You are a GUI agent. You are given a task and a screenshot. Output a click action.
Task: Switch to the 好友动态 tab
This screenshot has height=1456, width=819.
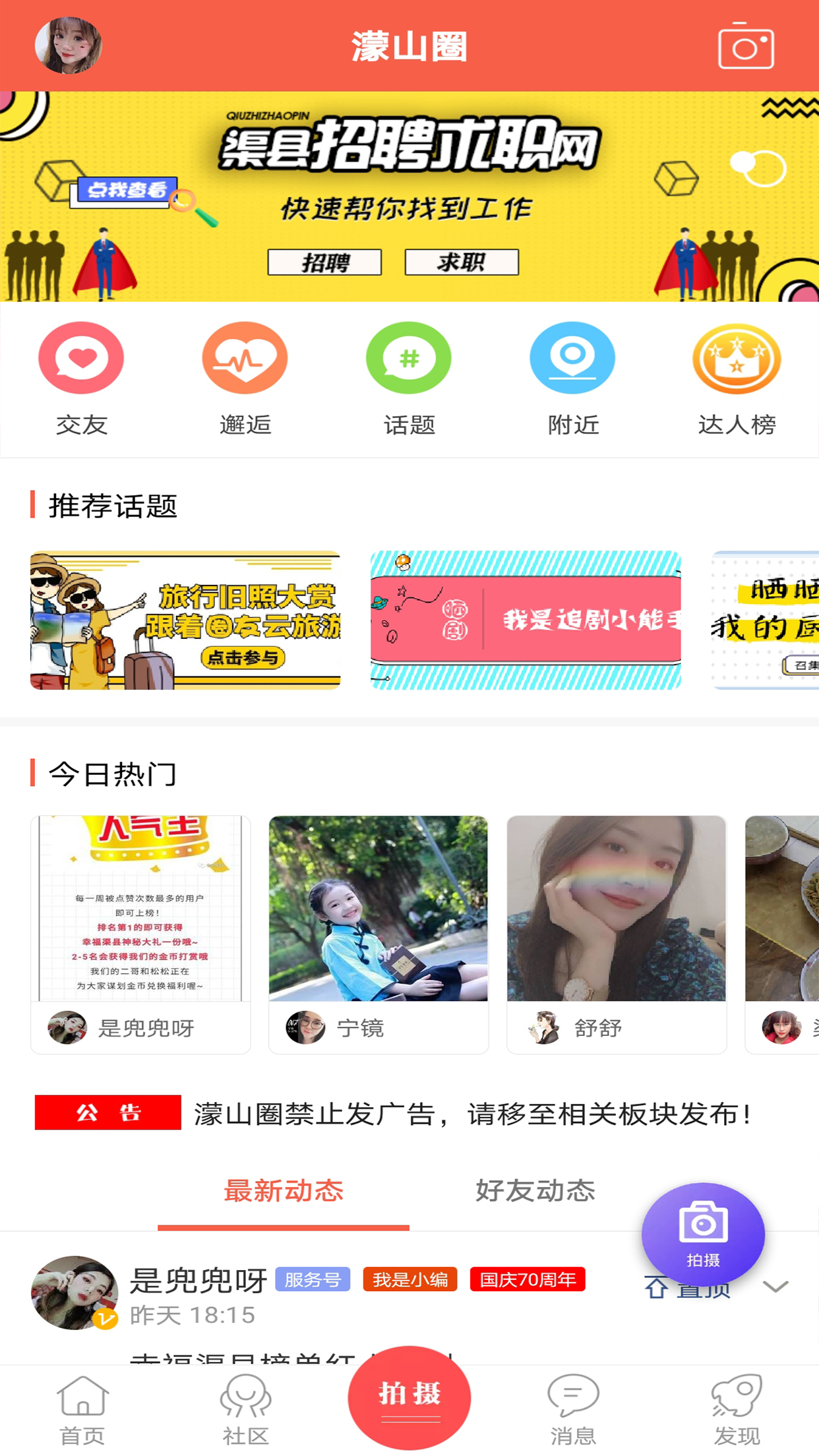point(535,1191)
